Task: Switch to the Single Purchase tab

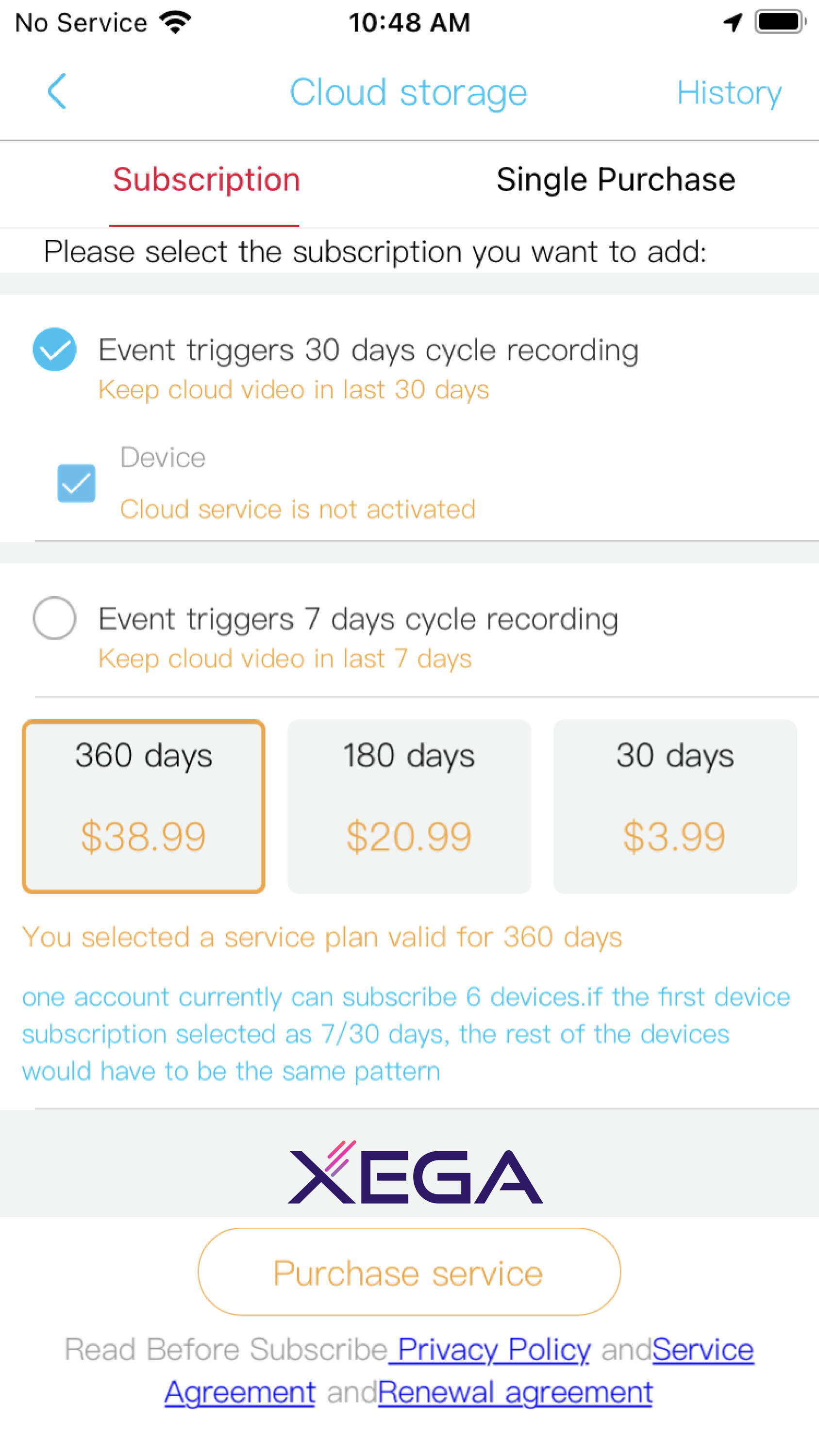Action: coord(616,180)
